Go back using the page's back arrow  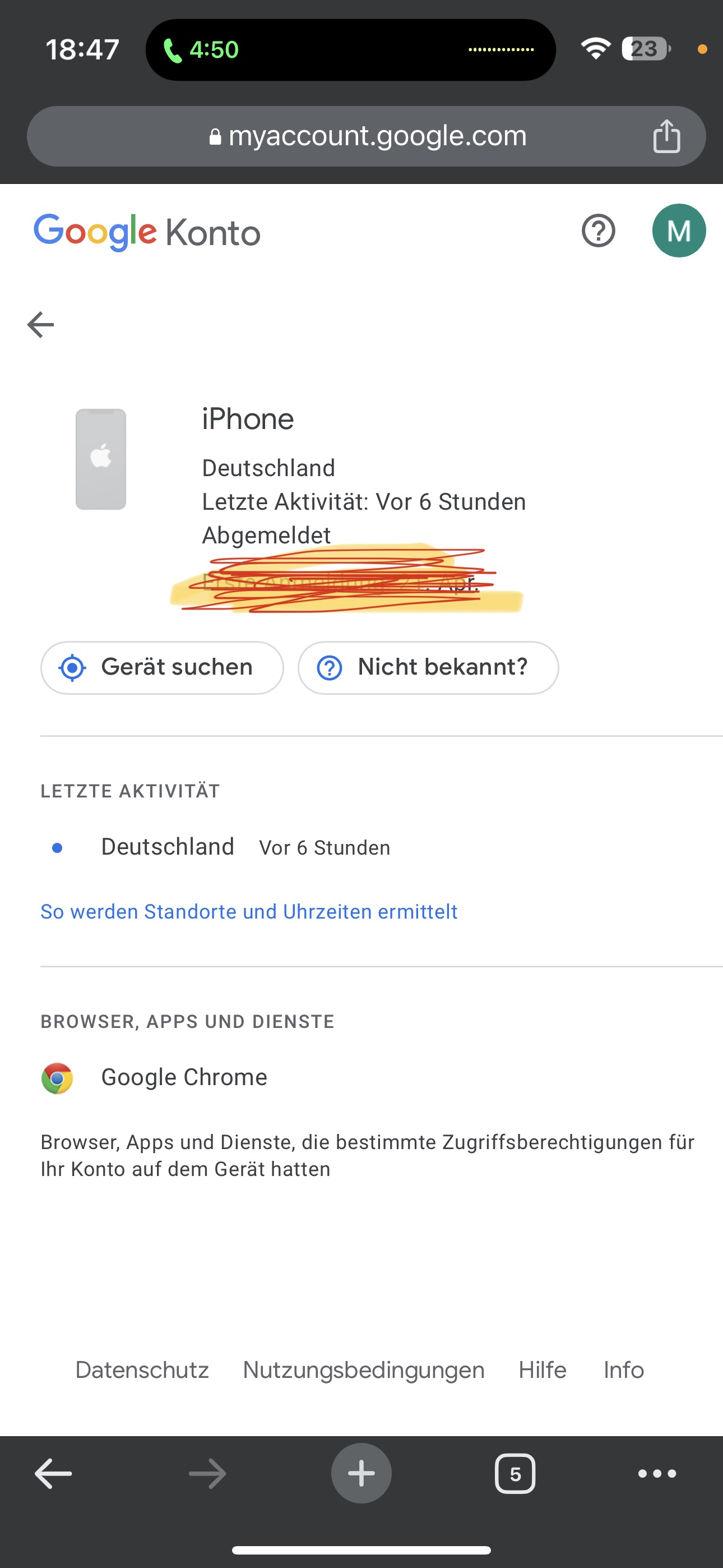41,325
